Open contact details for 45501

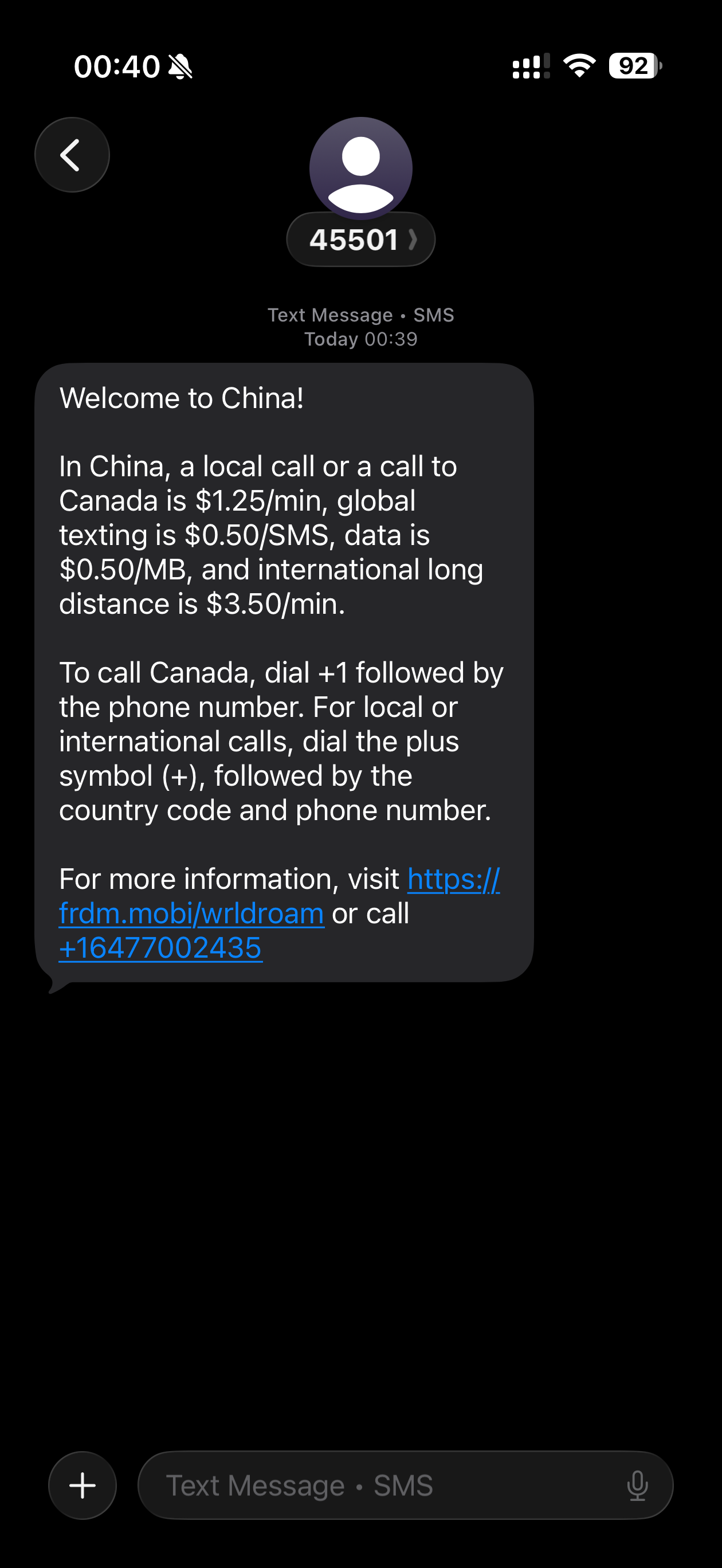coord(360,240)
